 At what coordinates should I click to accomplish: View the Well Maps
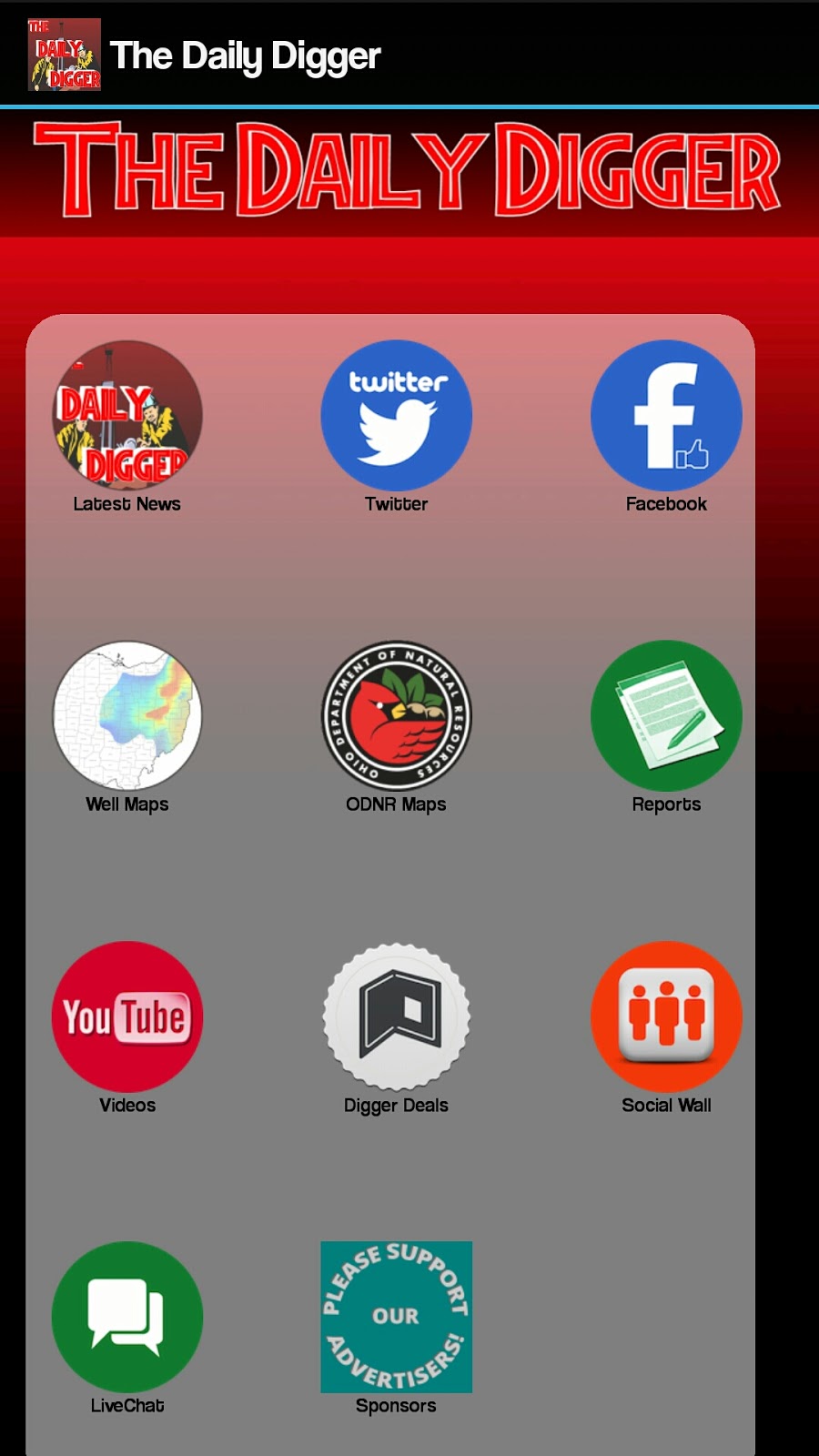pos(127,716)
